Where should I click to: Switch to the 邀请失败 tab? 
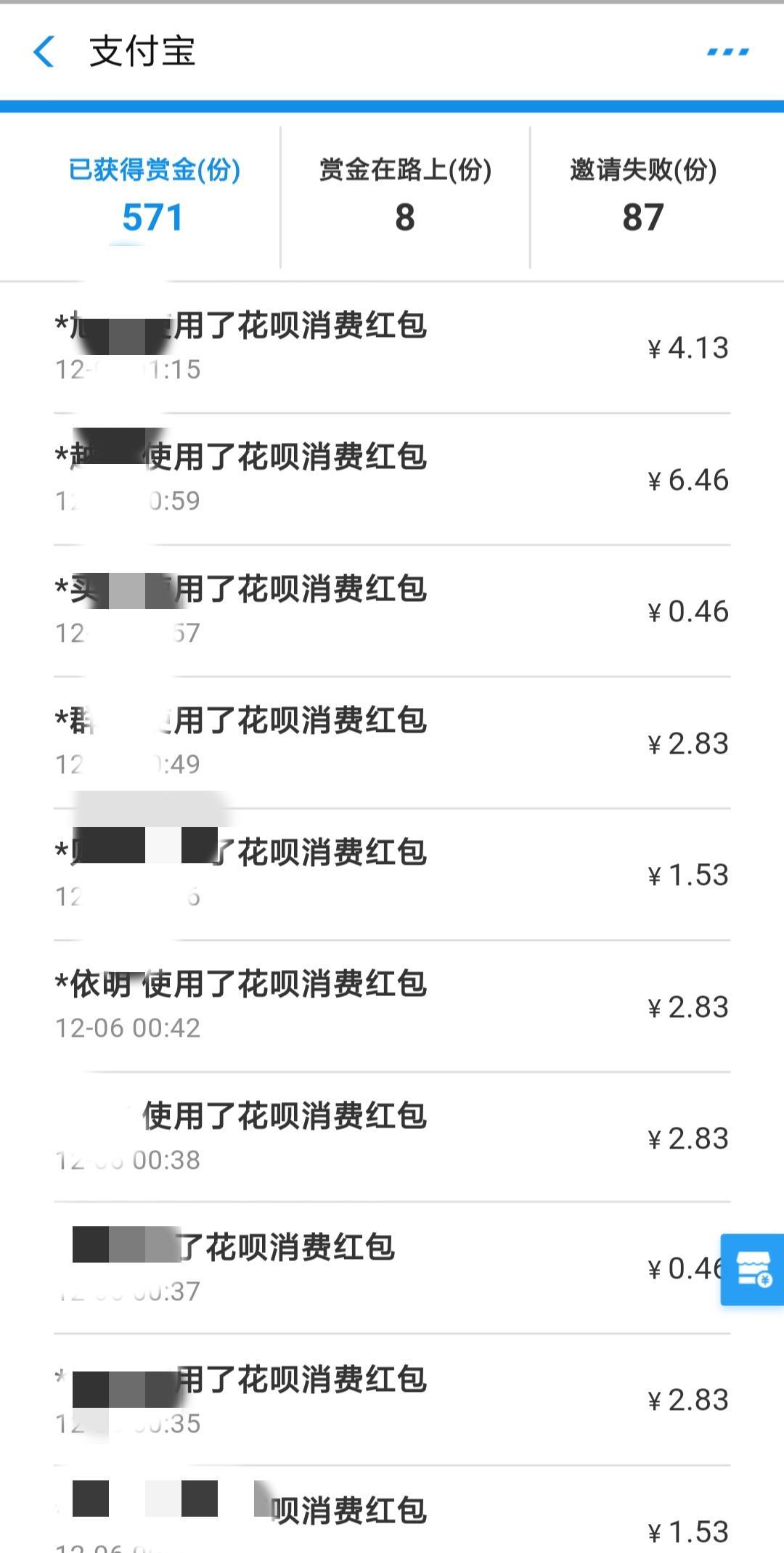point(643,196)
